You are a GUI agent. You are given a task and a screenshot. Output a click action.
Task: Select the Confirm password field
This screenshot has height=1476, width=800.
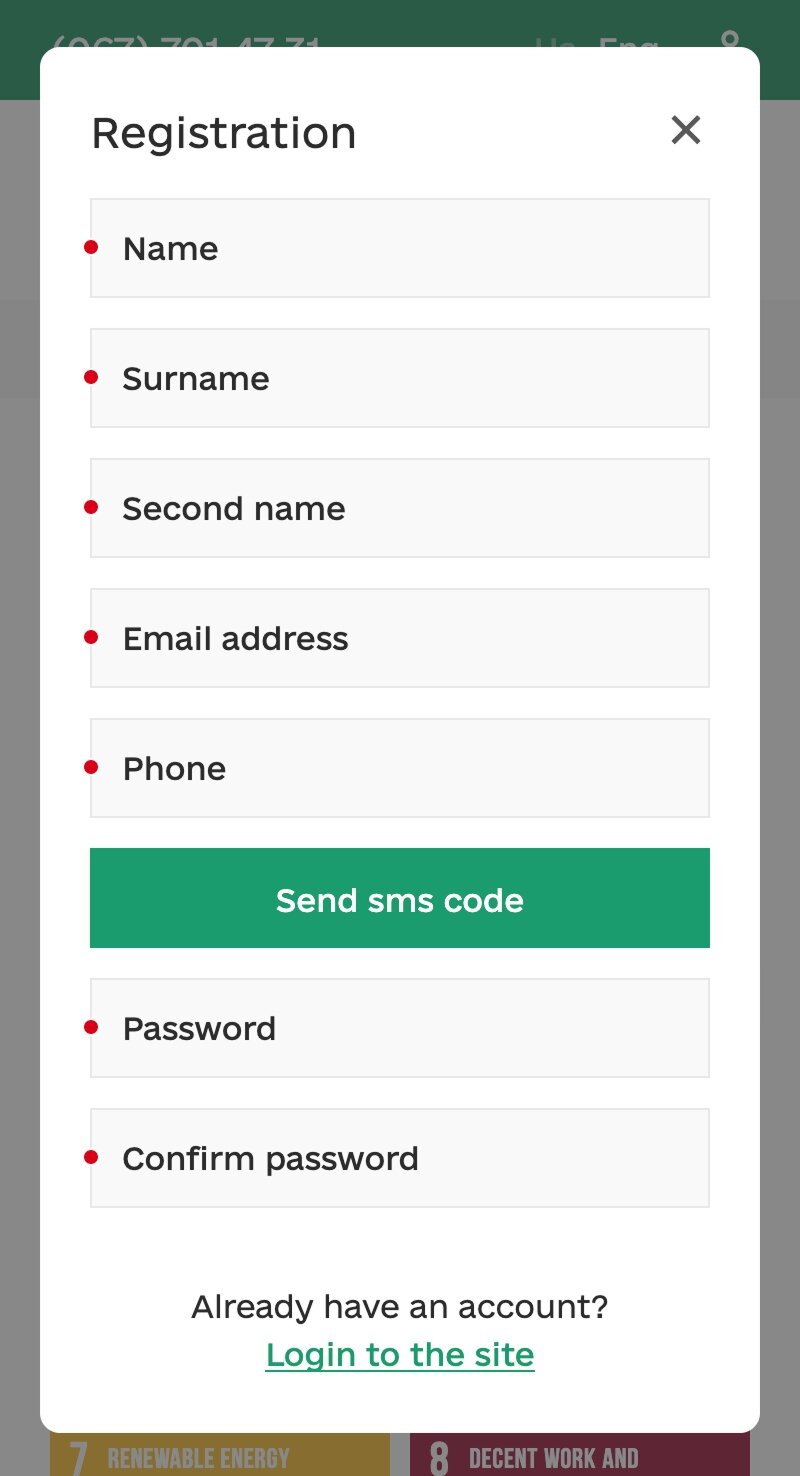[x=400, y=1158]
